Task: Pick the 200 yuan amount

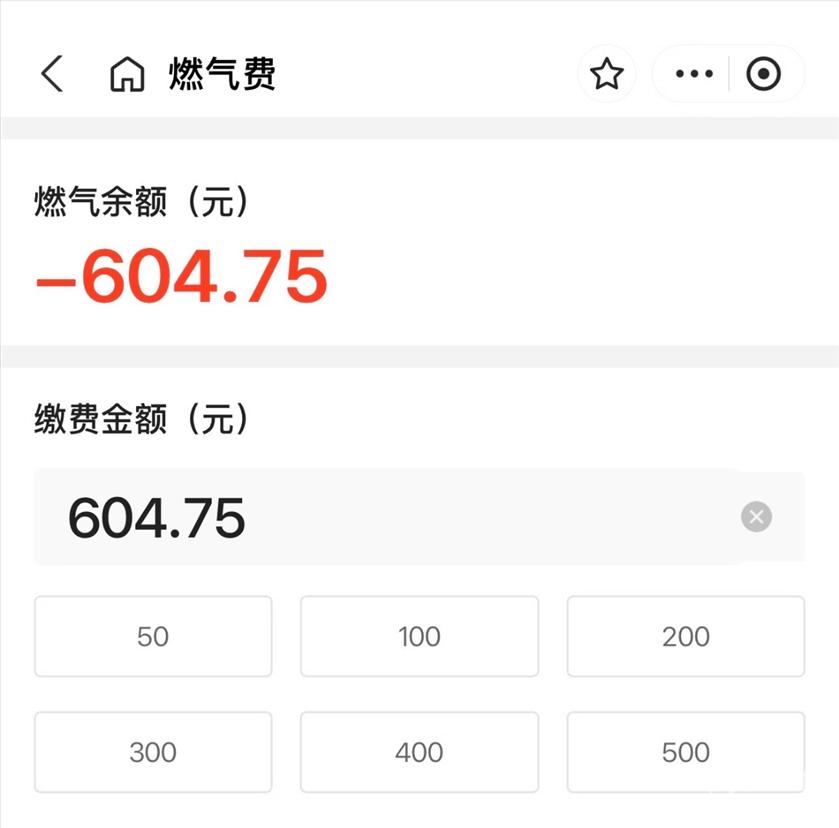Action: tap(686, 637)
